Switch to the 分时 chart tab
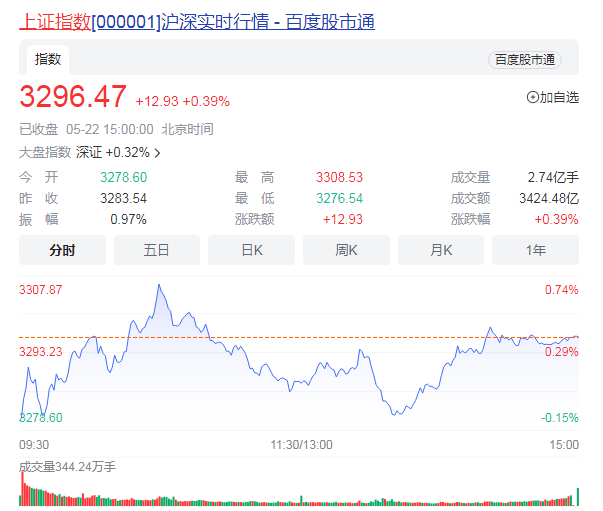603x511 pixels. 62,250
